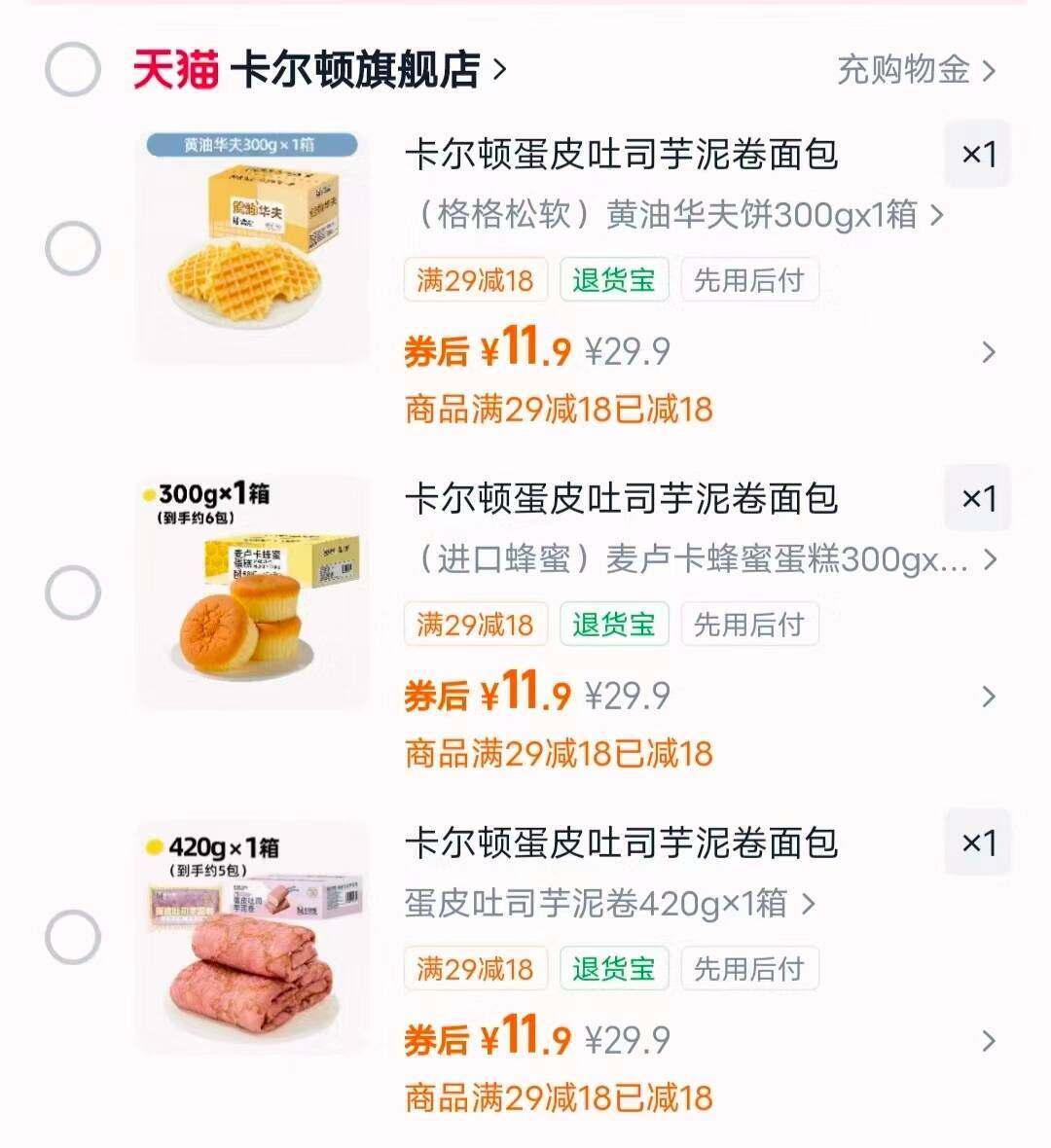The image size is (1051, 1148).
Task: Expand details for the first product row
Action: tap(988, 352)
